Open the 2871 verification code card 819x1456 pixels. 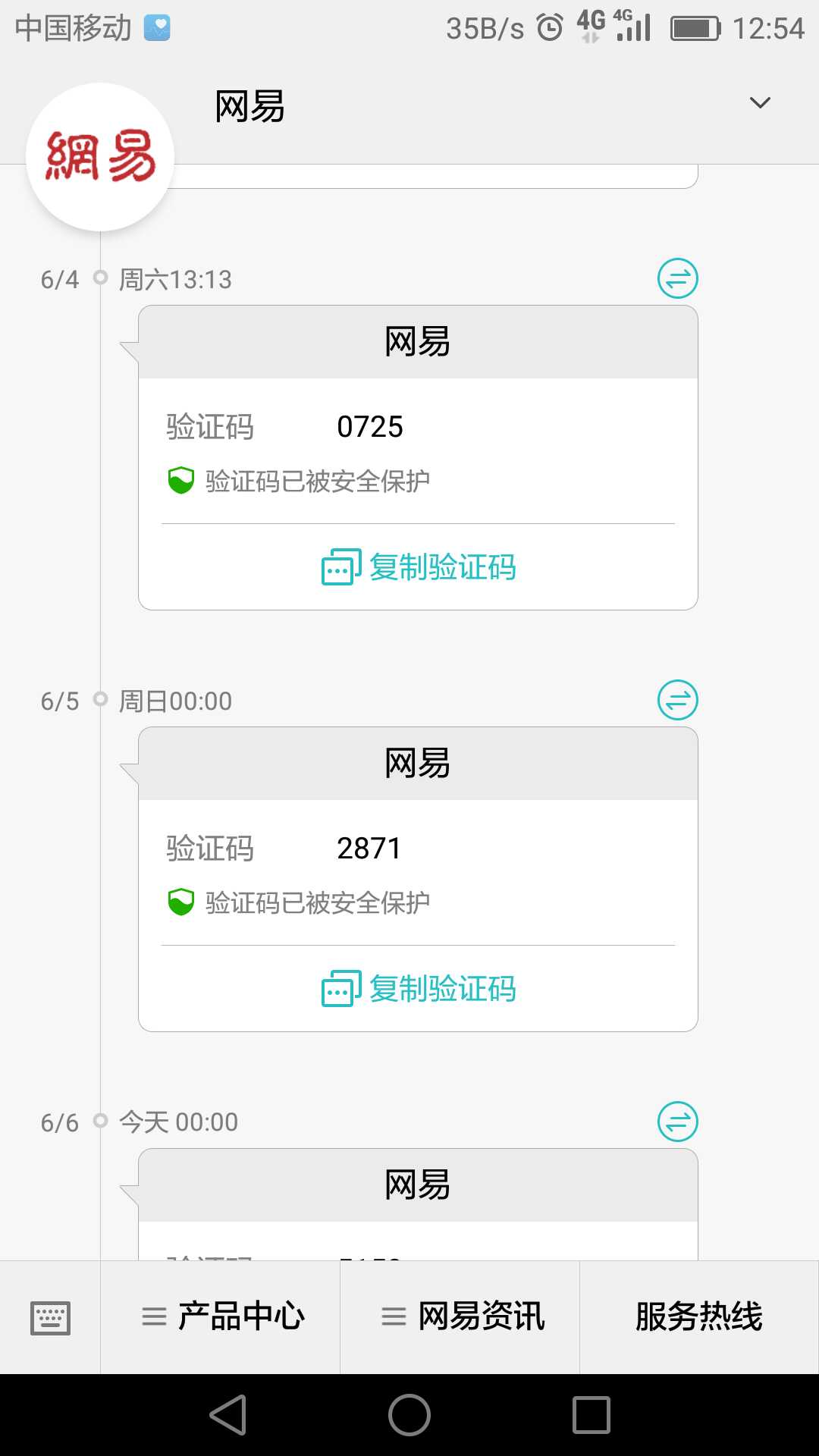click(418, 879)
